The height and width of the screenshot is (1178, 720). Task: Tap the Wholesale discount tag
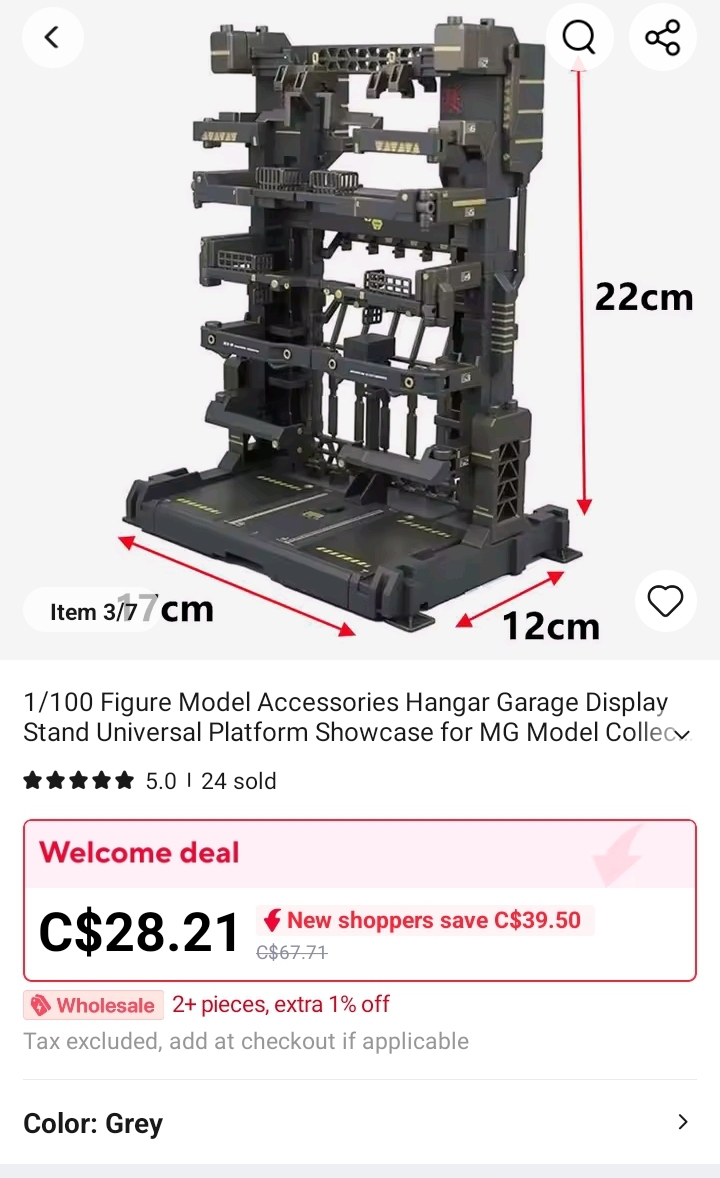pos(93,1005)
